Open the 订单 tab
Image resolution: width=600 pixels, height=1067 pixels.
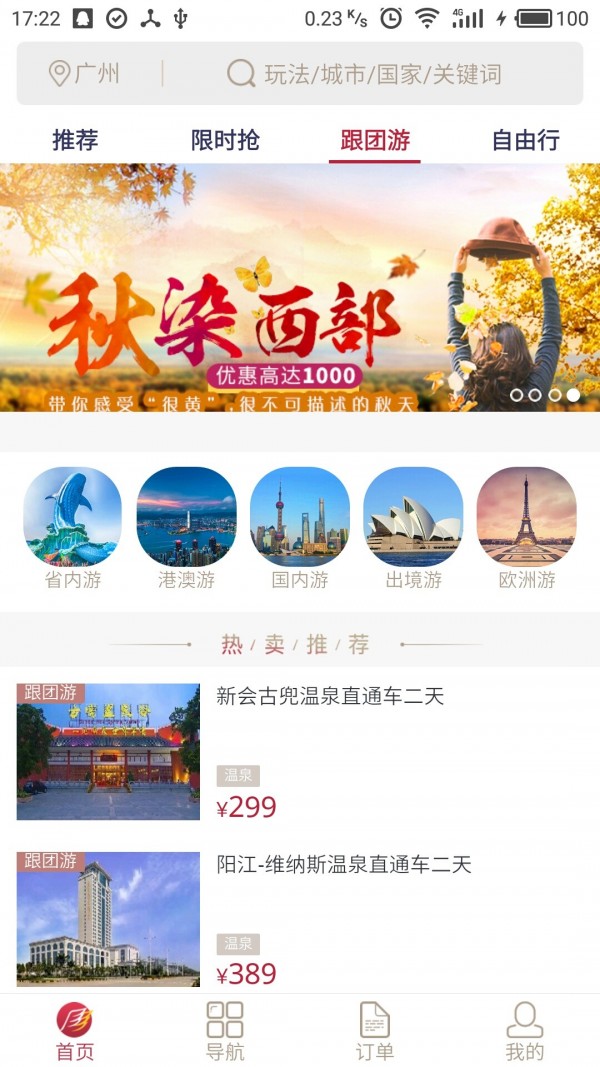tap(375, 1030)
